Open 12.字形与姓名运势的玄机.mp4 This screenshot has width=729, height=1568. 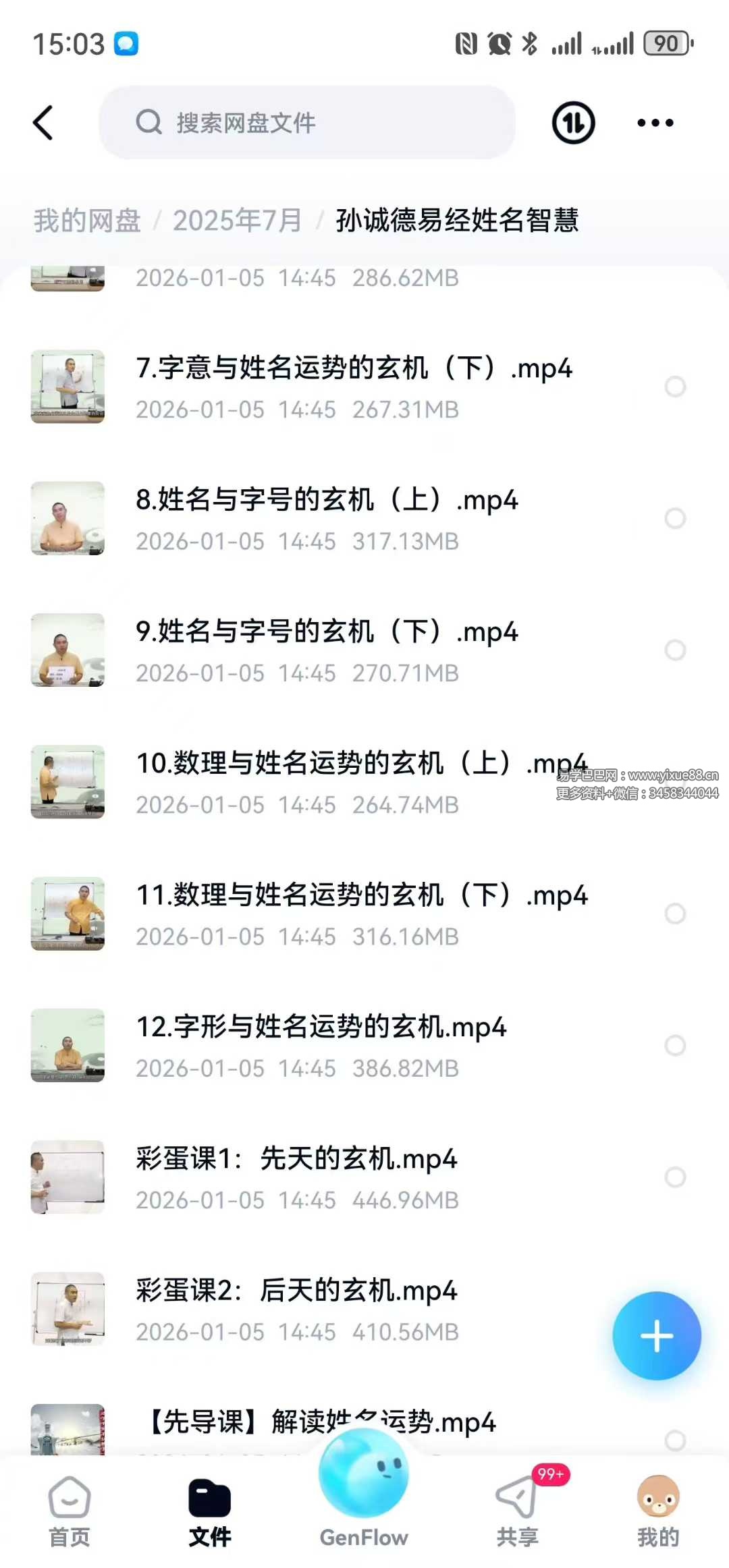(x=321, y=1028)
